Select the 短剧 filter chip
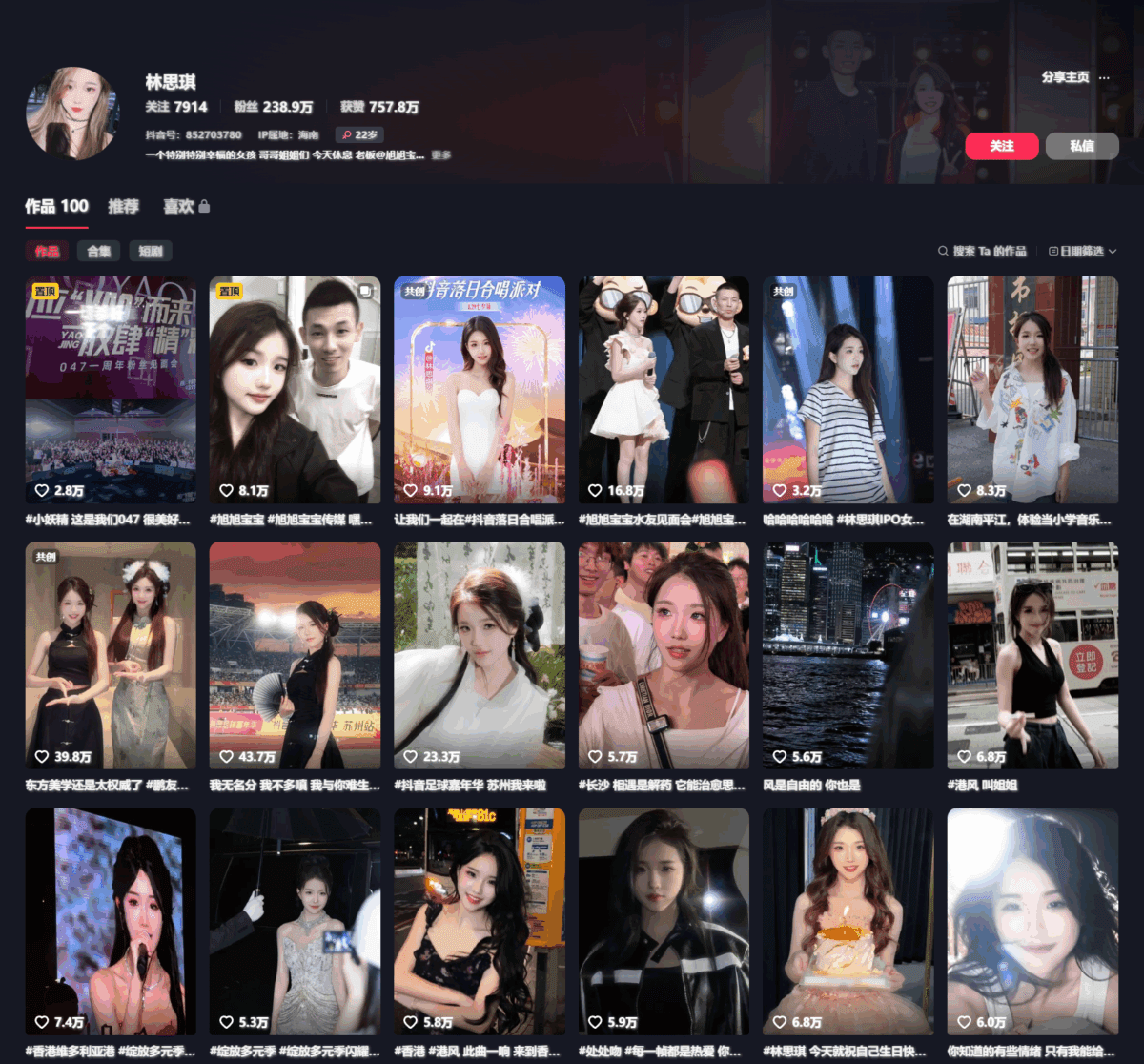The image size is (1144, 1064). (151, 252)
